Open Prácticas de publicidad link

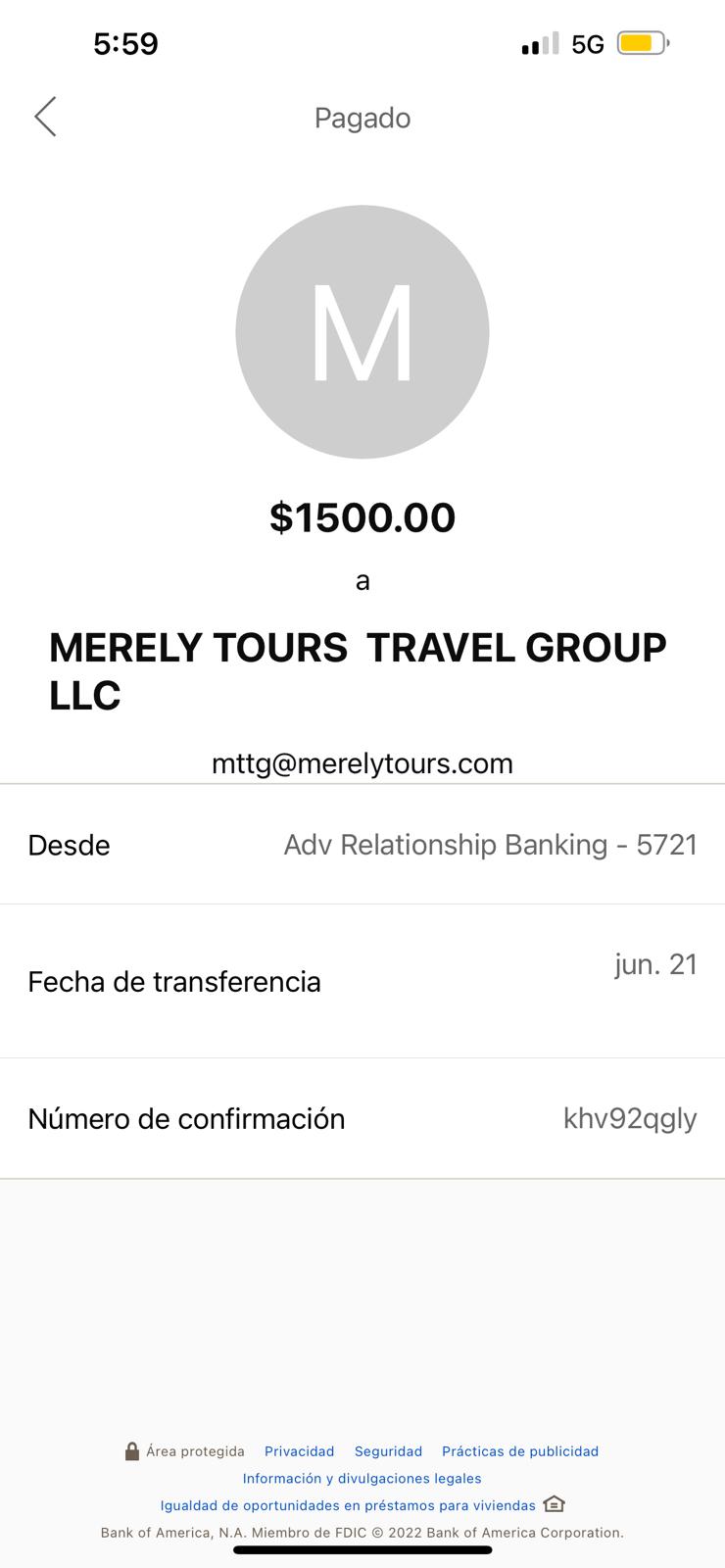pos(520,1451)
